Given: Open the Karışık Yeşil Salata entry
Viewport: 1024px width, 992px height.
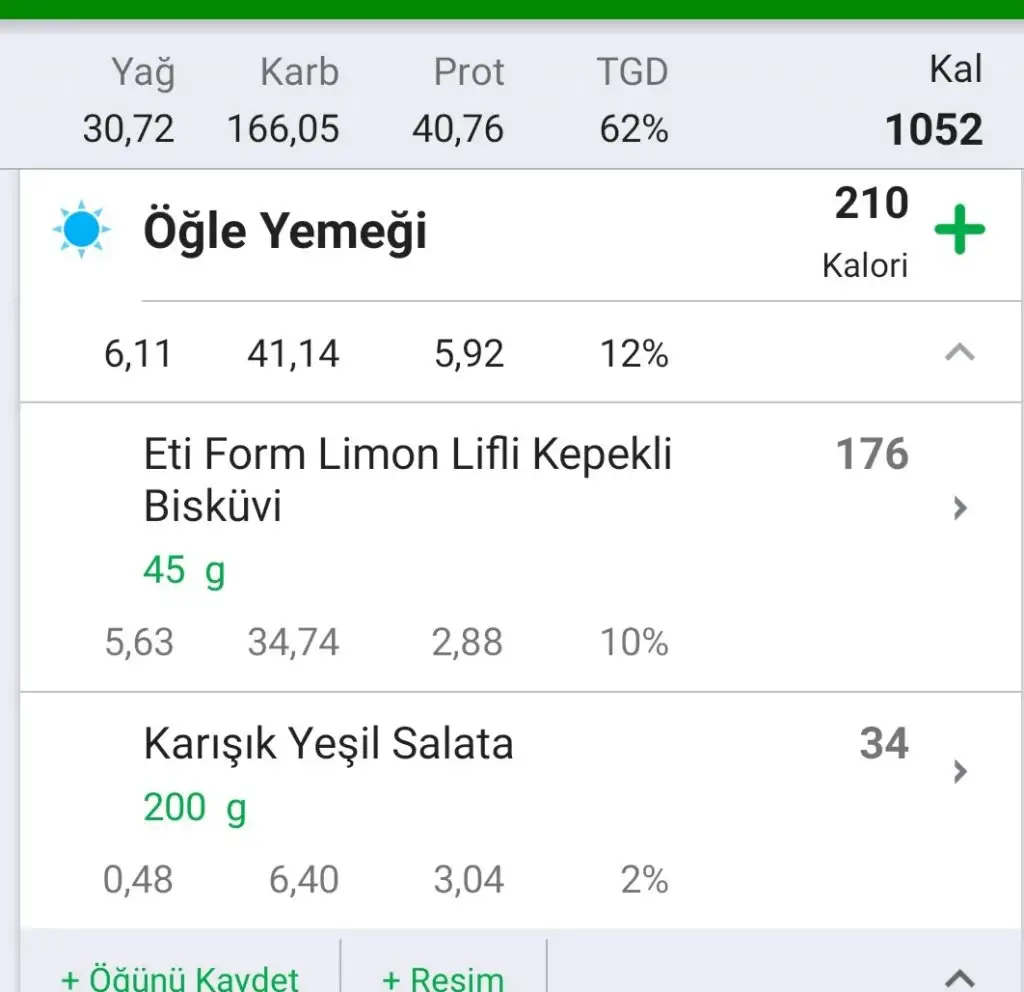Looking at the screenshot, I should pyautogui.click(x=328, y=745).
